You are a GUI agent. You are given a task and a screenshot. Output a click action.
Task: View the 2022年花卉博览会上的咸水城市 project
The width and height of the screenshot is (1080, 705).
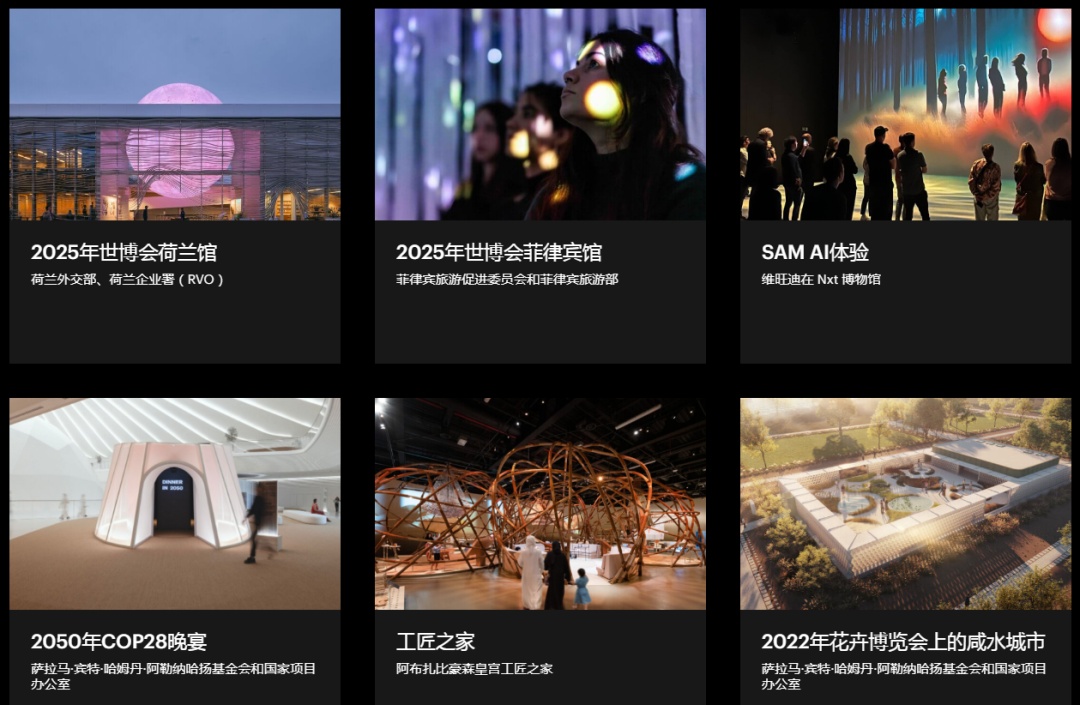pyautogui.click(x=905, y=552)
